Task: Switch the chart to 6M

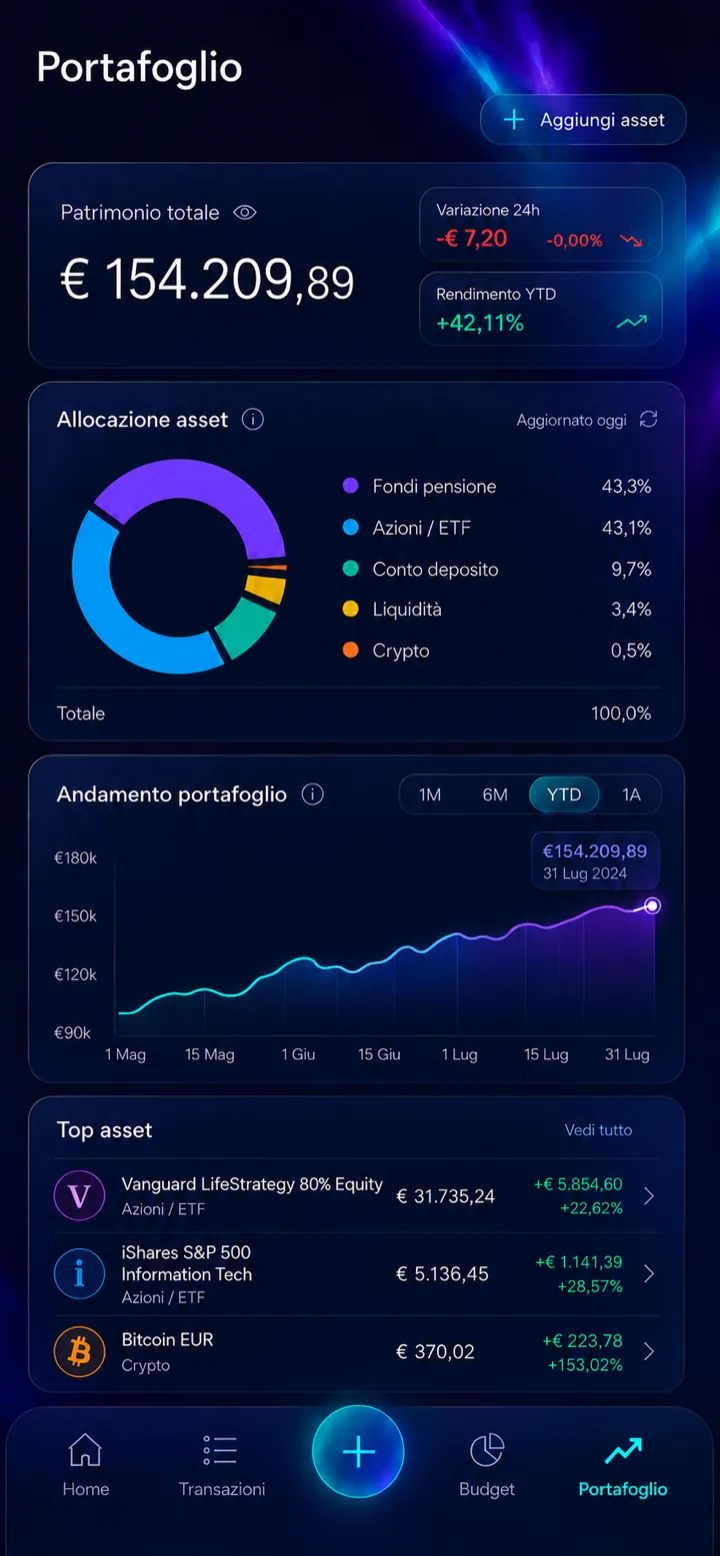Action: tap(495, 795)
